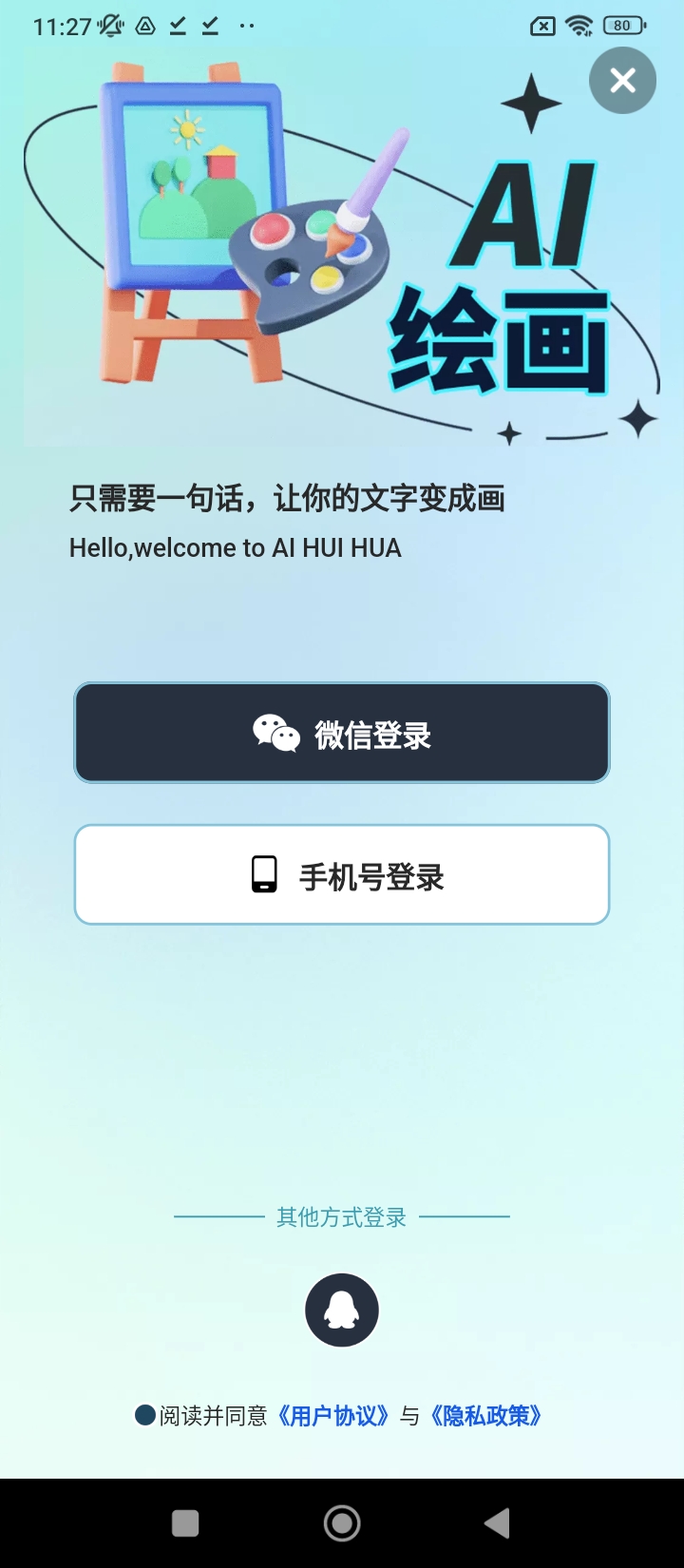
Task: Open the 《隐私政策》 privacy policy link
Action: point(485,1416)
